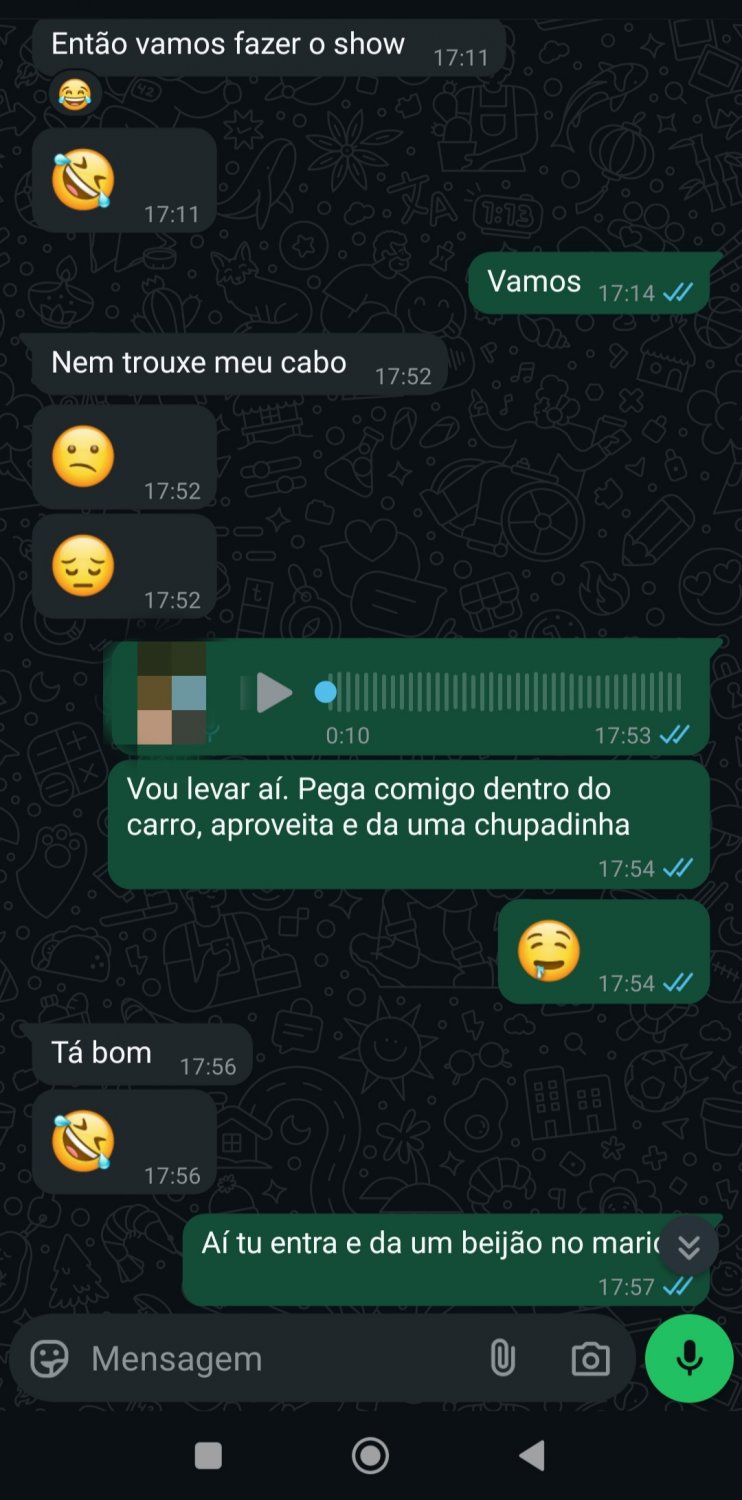Open recent apps with the square button
The width and height of the screenshot is (742, 1500).
pyautogui.click(x=208, y=1455)
